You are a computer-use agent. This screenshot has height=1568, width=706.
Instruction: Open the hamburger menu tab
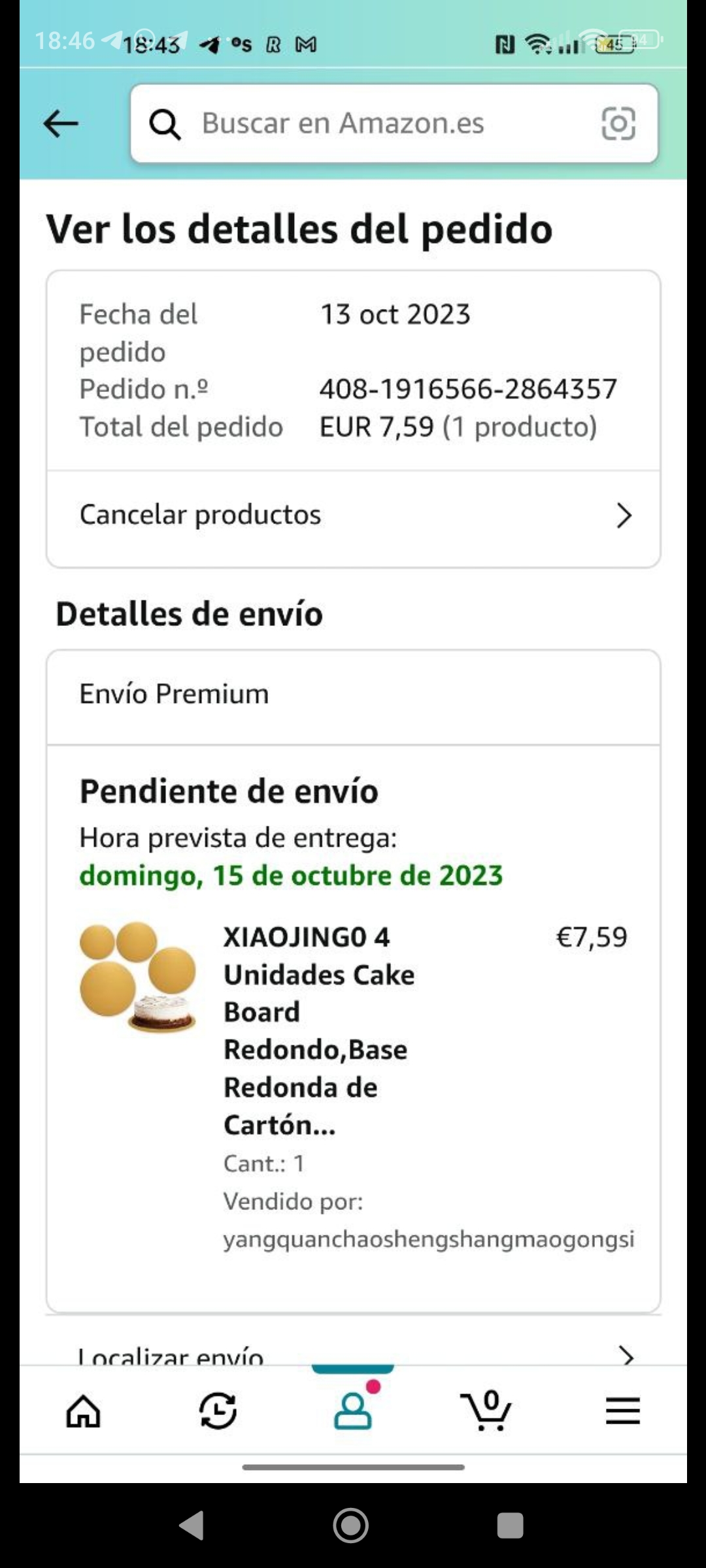622,1411
